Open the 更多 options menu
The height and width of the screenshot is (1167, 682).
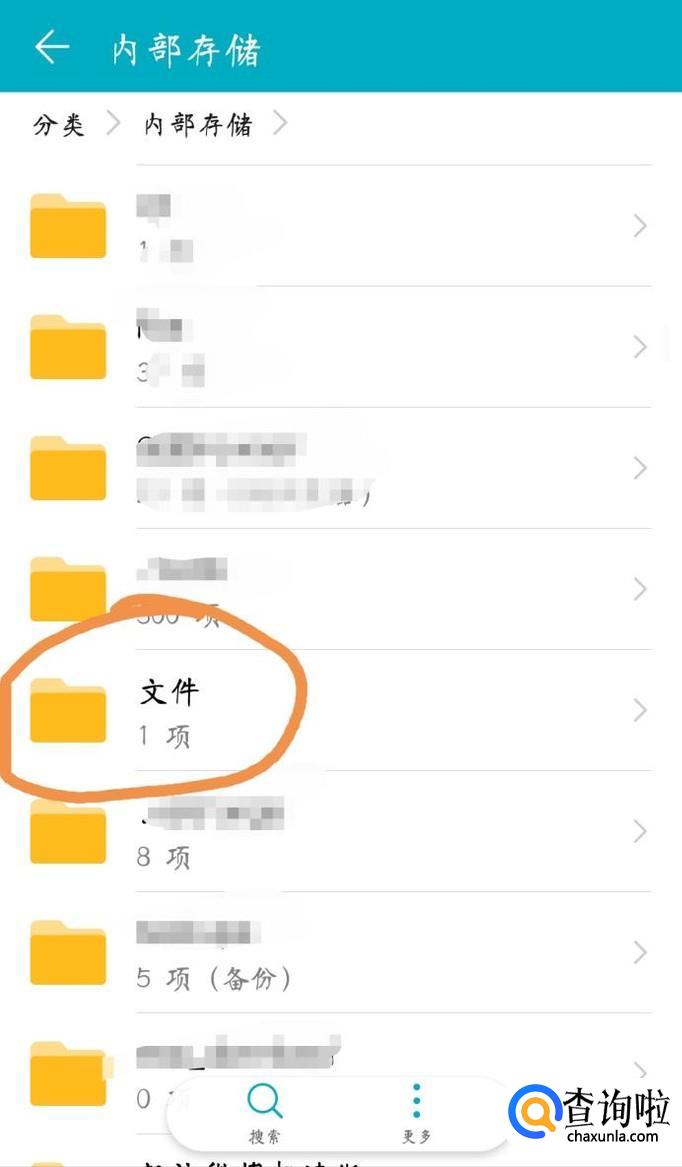coord(416,1113)
